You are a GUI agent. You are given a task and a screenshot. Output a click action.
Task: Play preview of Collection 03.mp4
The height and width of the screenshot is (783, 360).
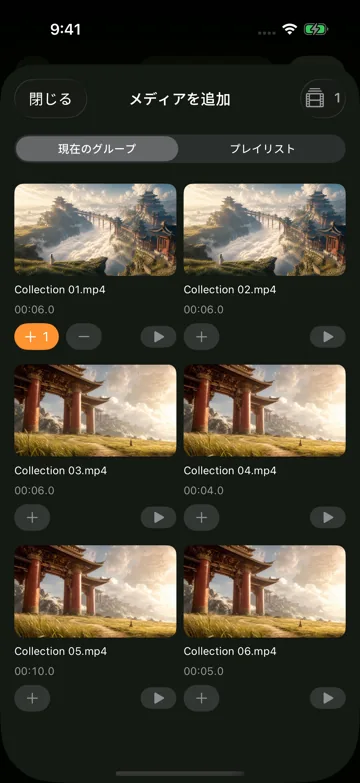click(158, 518)
